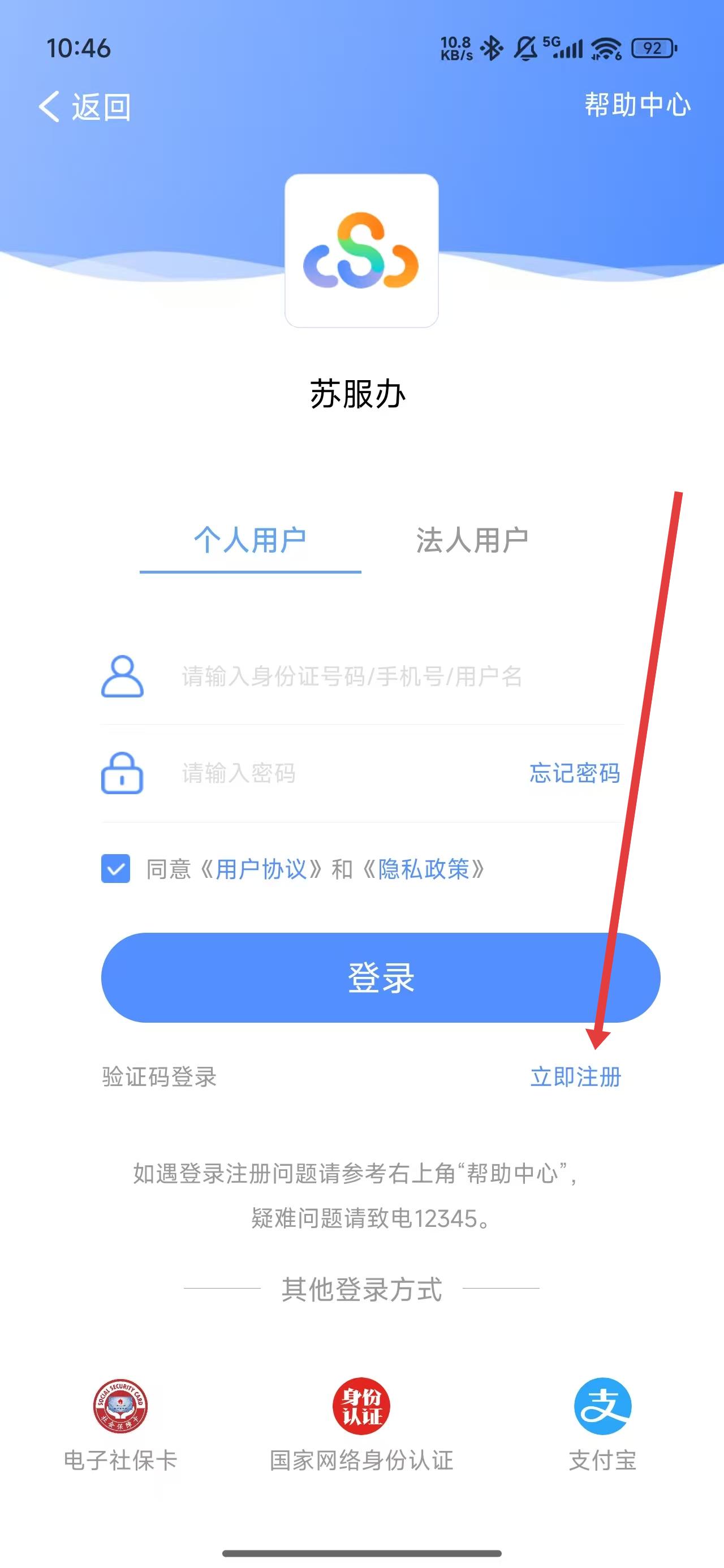Image resolution: width=724 pixels, height=1568 pixels.
Task: Open the 隐私政策 link
Action: coord(423,869)
